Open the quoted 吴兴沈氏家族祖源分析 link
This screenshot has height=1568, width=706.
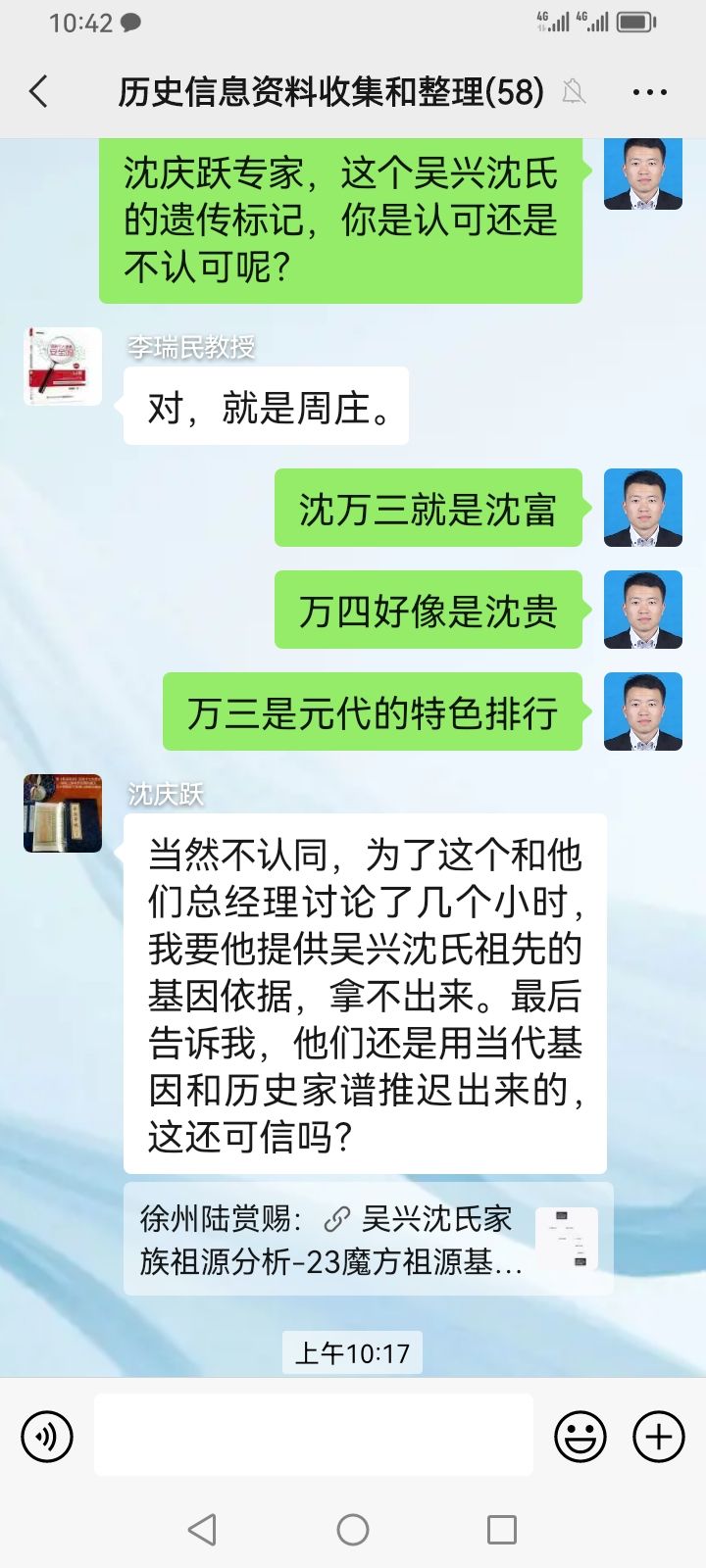[368, 1239]
